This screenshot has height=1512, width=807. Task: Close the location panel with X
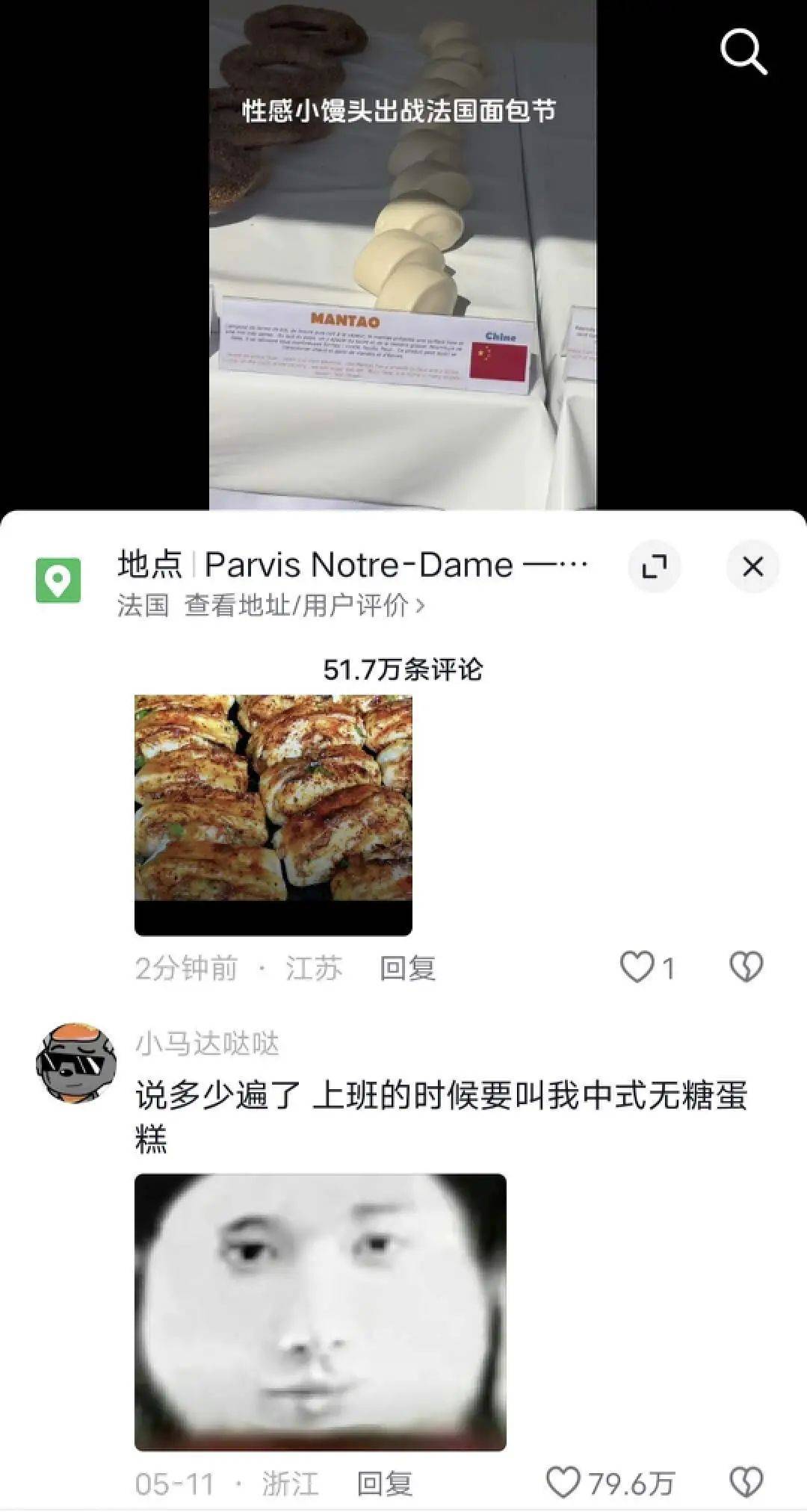point(752,566)
